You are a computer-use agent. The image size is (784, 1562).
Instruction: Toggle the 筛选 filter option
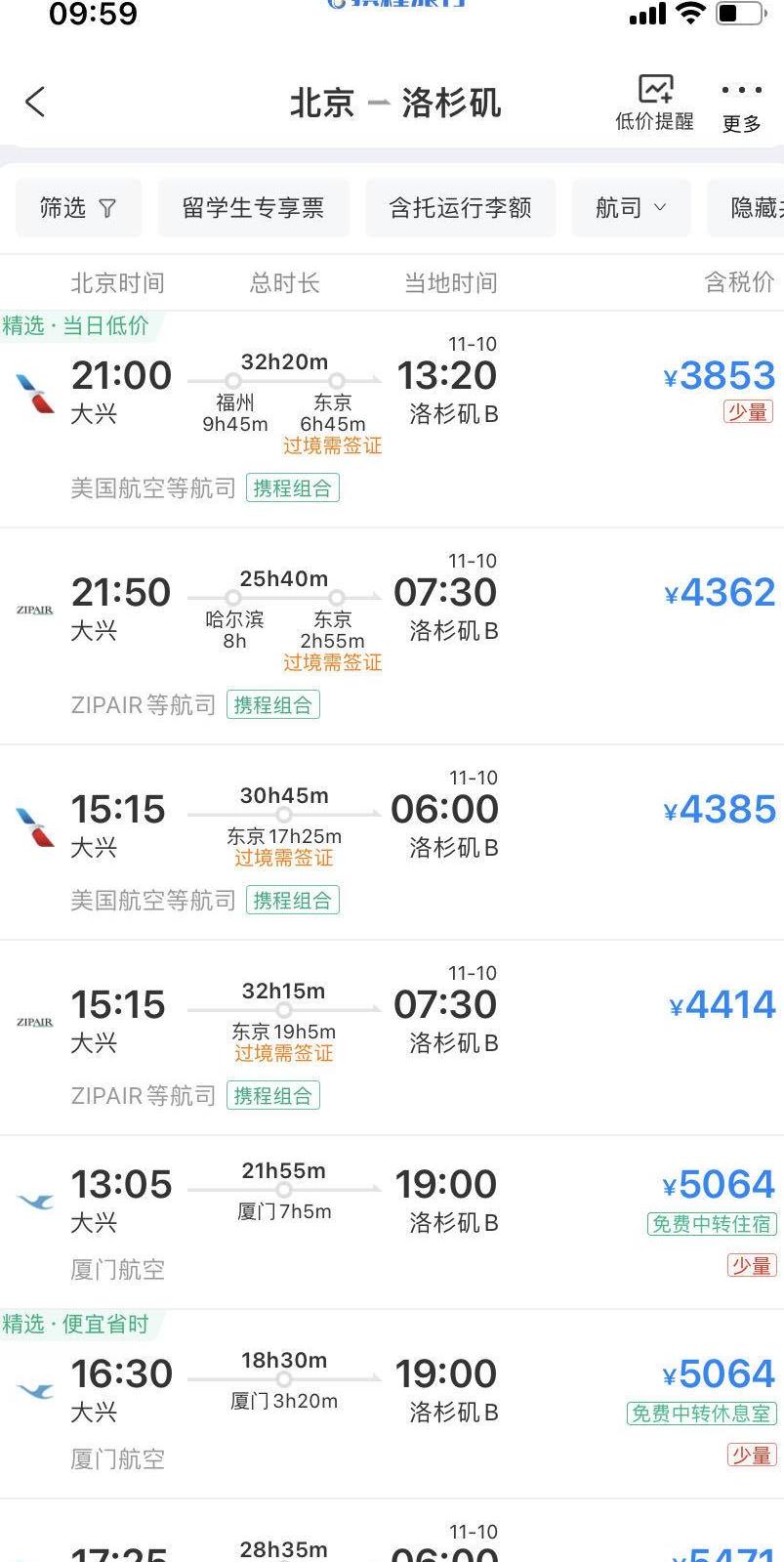(78, 208)
